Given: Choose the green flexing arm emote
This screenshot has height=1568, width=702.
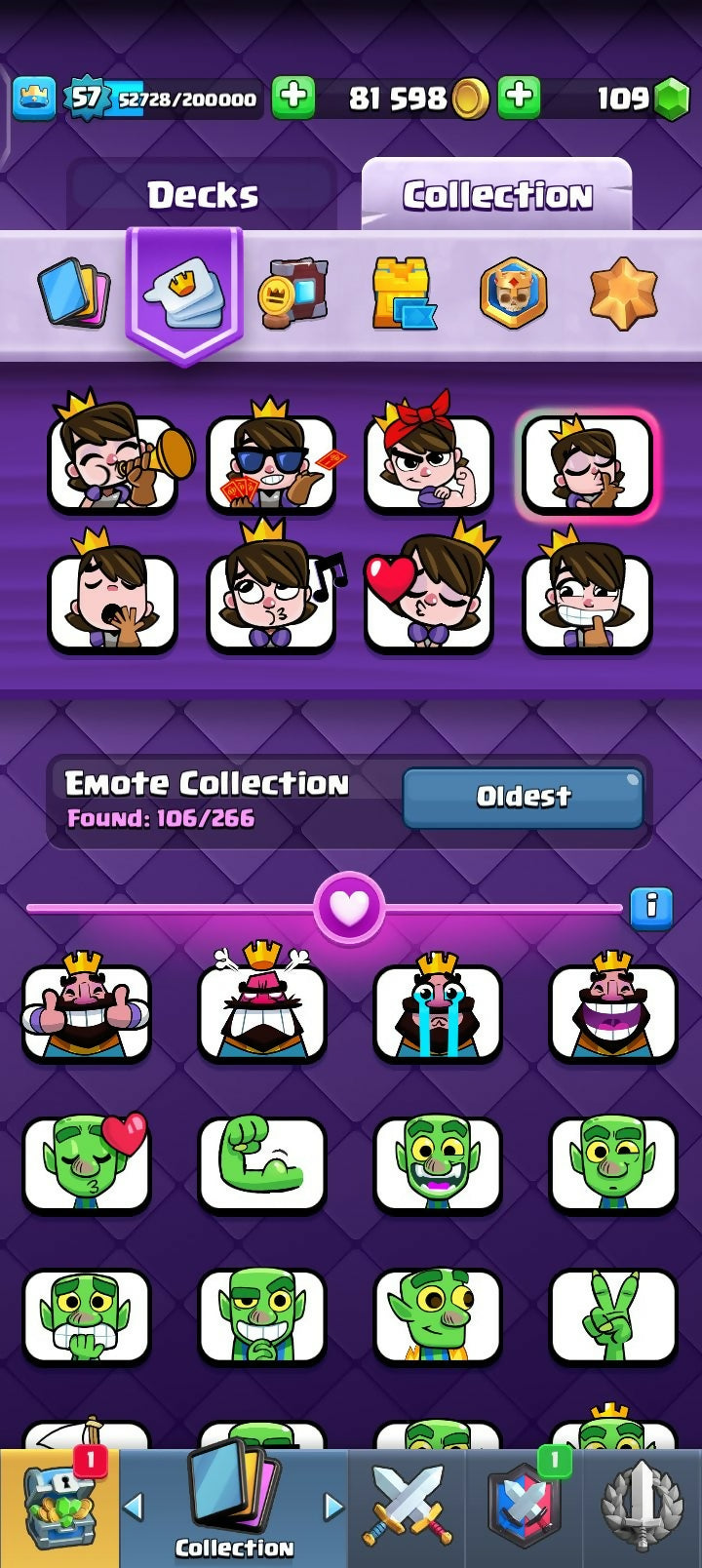Looking at the screenshot, I should pos(261,1162).
